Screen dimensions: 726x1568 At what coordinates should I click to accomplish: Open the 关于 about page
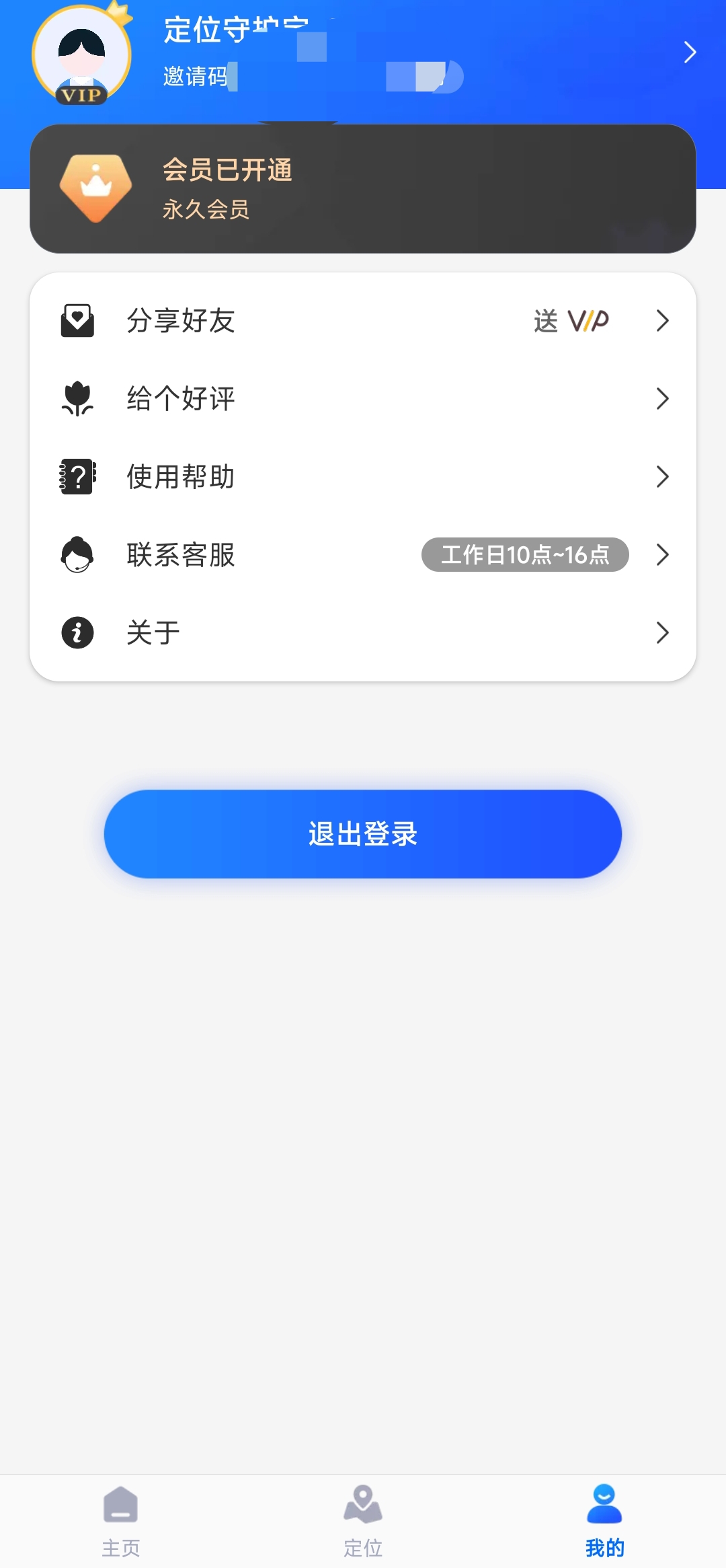tap(362, 633)
